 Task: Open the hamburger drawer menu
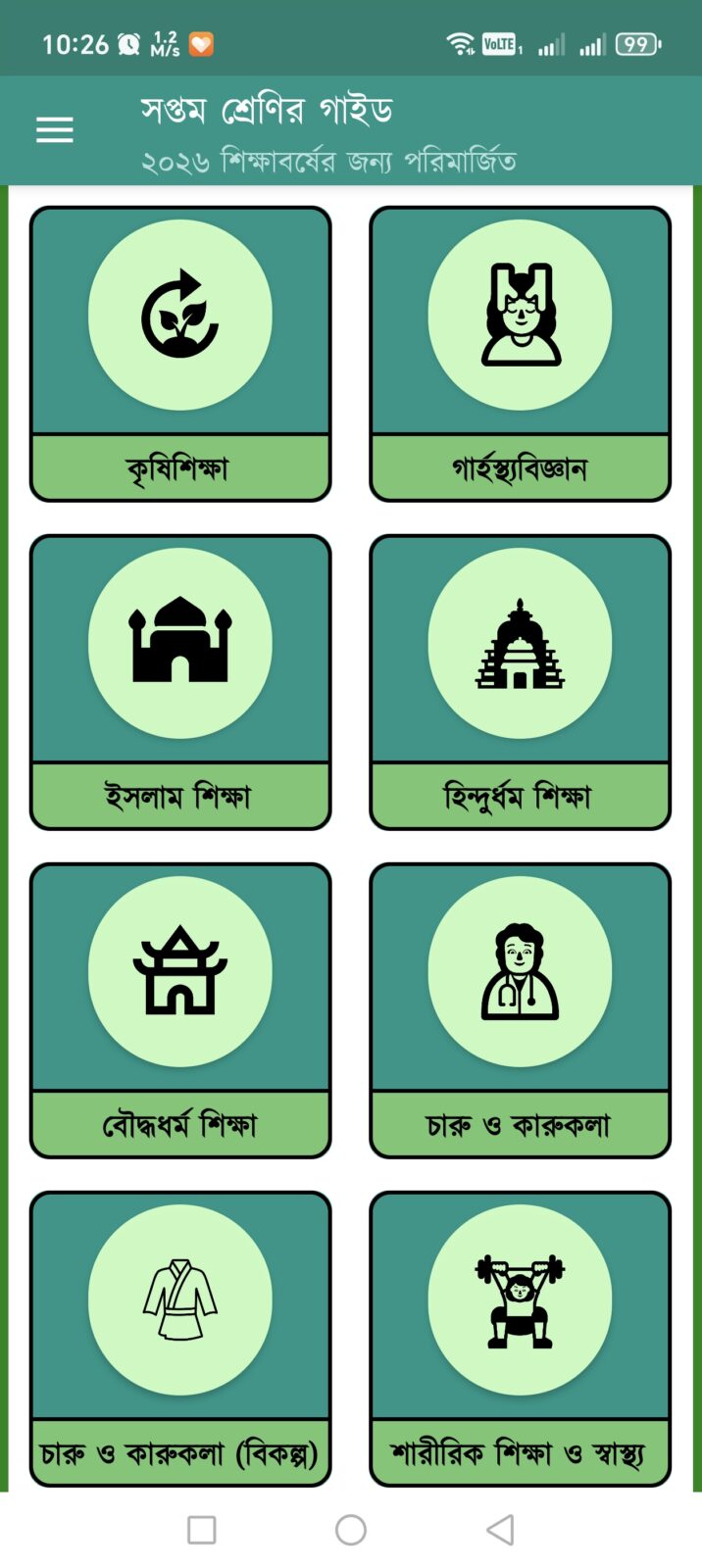[55, 130]
